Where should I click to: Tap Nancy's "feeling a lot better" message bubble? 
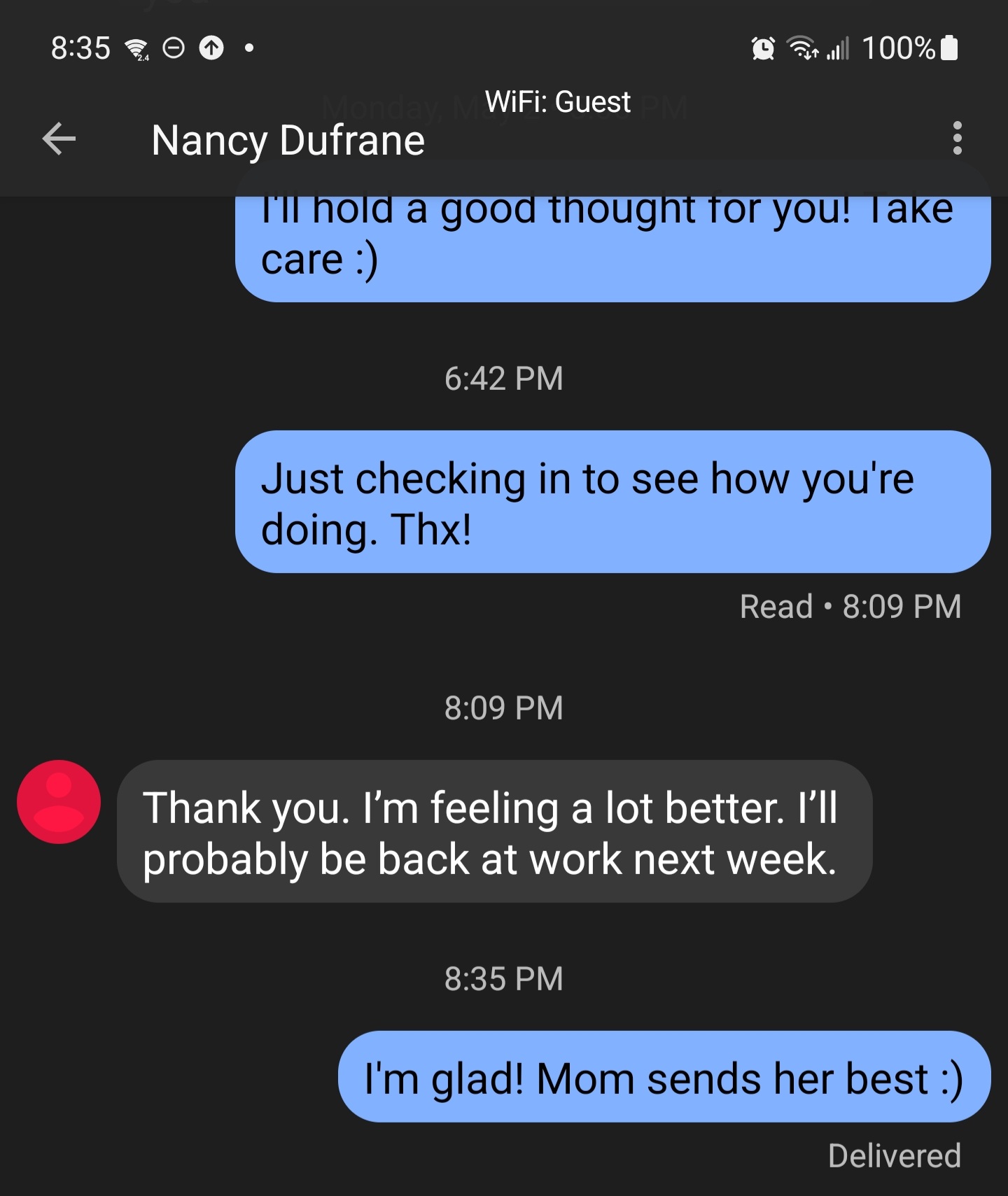[494, 831]
